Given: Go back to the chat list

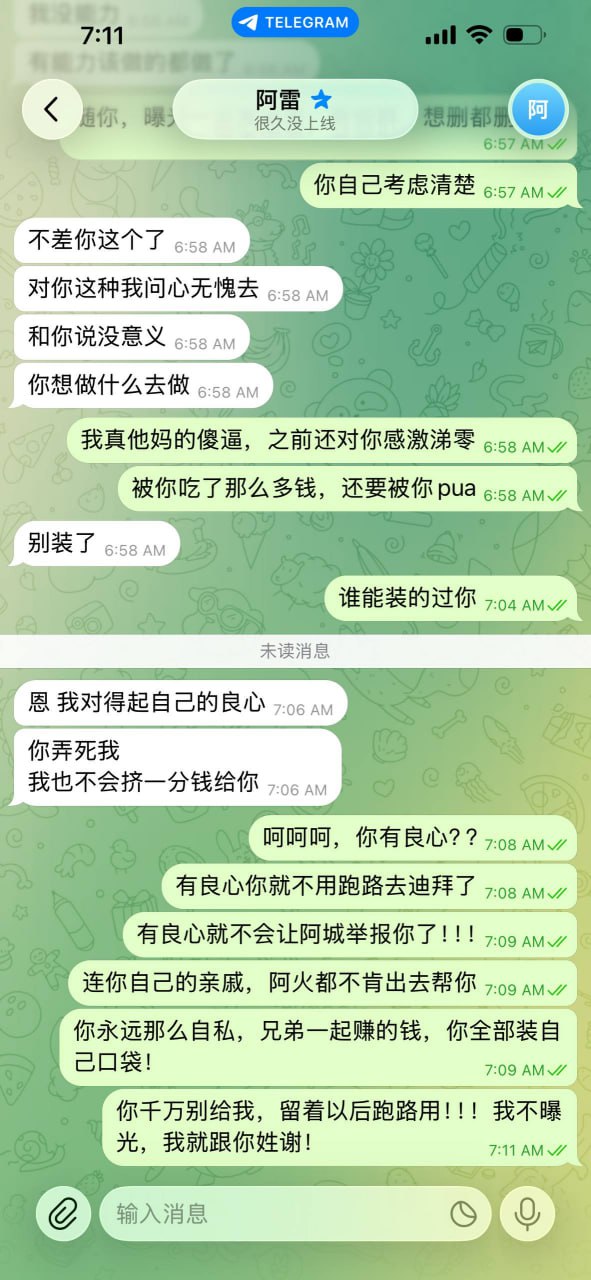Looking at the screenshot, I should click(x=52, y=109).
